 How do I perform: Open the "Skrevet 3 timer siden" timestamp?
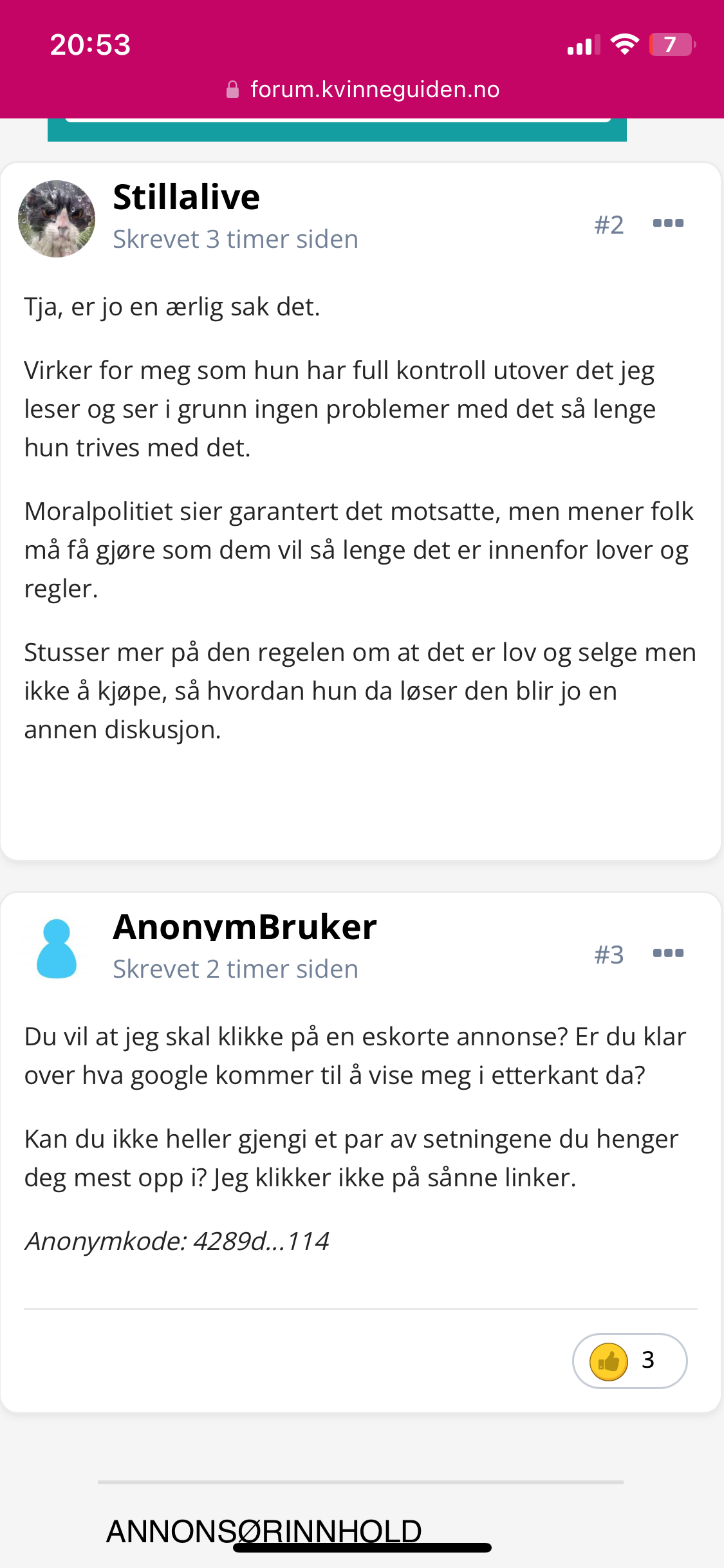click(236, 239)
